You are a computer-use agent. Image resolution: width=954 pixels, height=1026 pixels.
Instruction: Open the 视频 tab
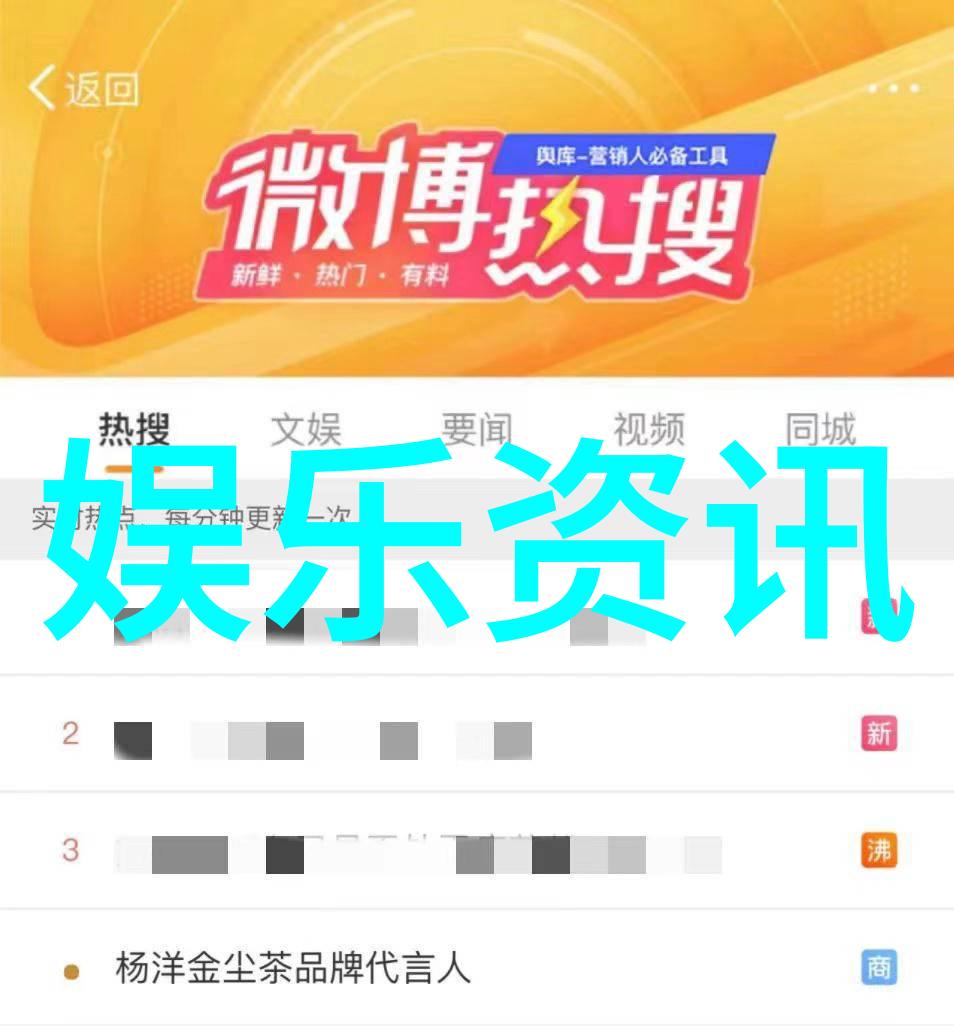click(649, 431)
